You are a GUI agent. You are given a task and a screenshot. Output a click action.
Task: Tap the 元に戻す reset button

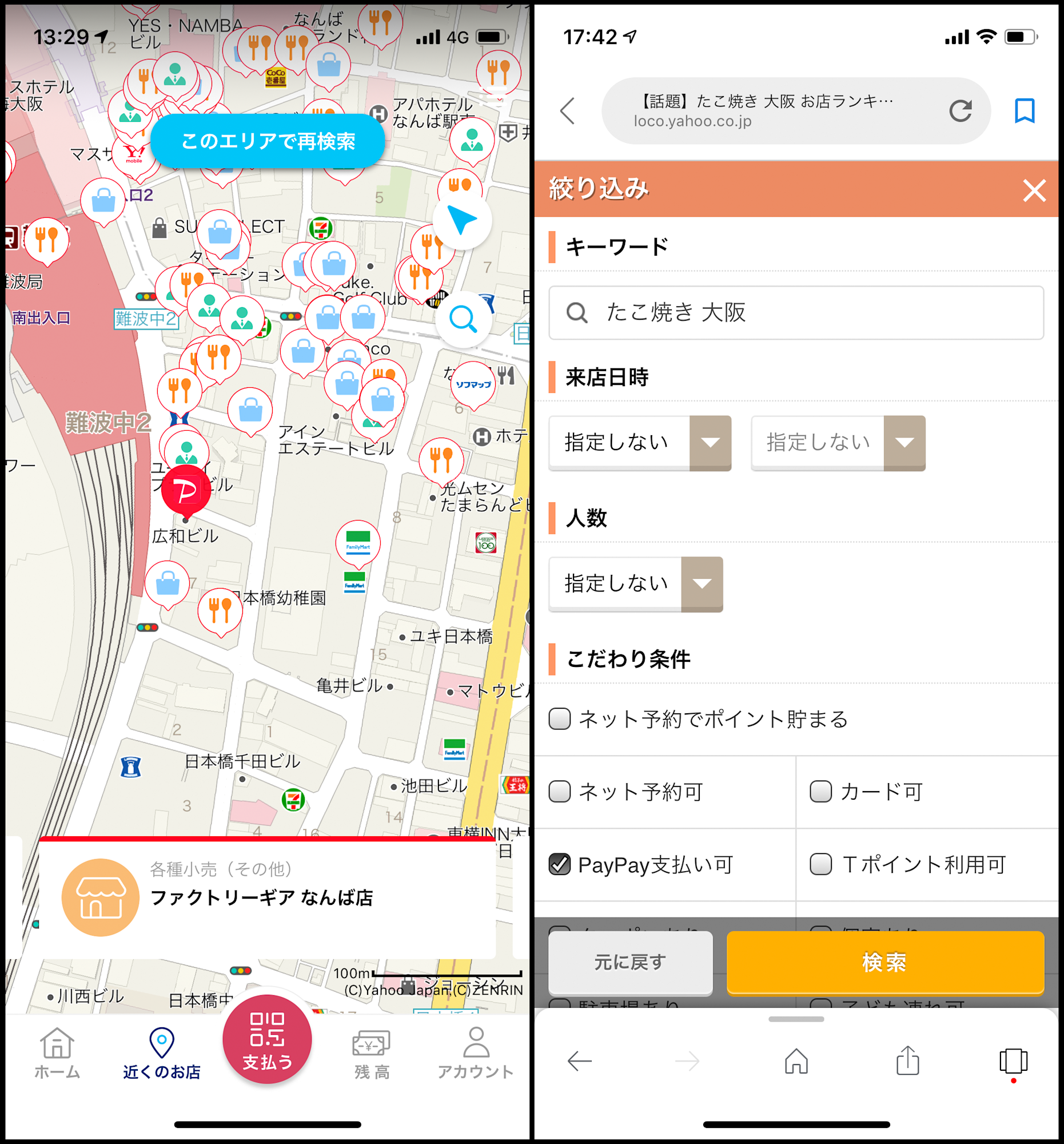(x=631, y=962)
